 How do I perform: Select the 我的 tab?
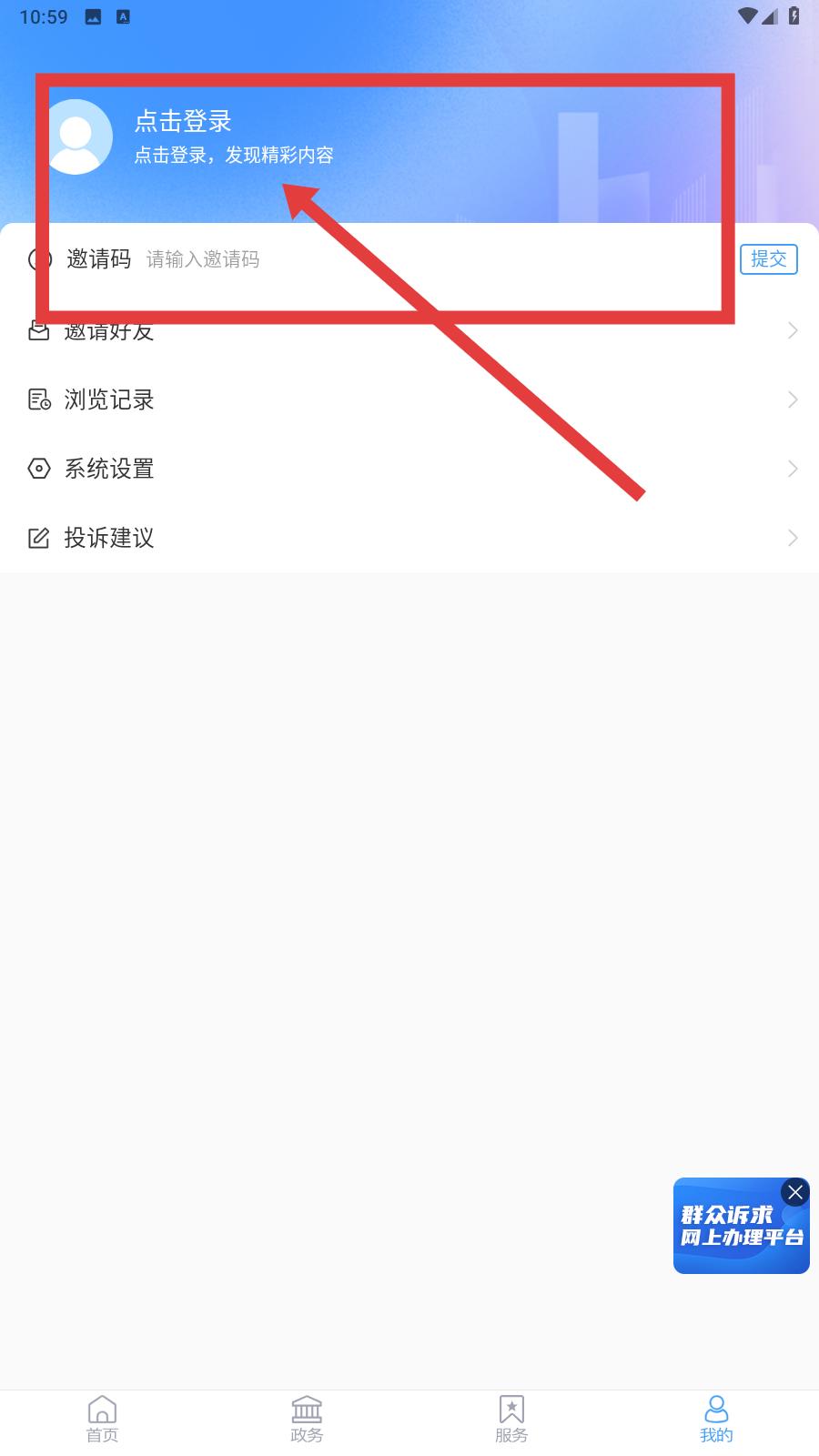pos(716,1421)
